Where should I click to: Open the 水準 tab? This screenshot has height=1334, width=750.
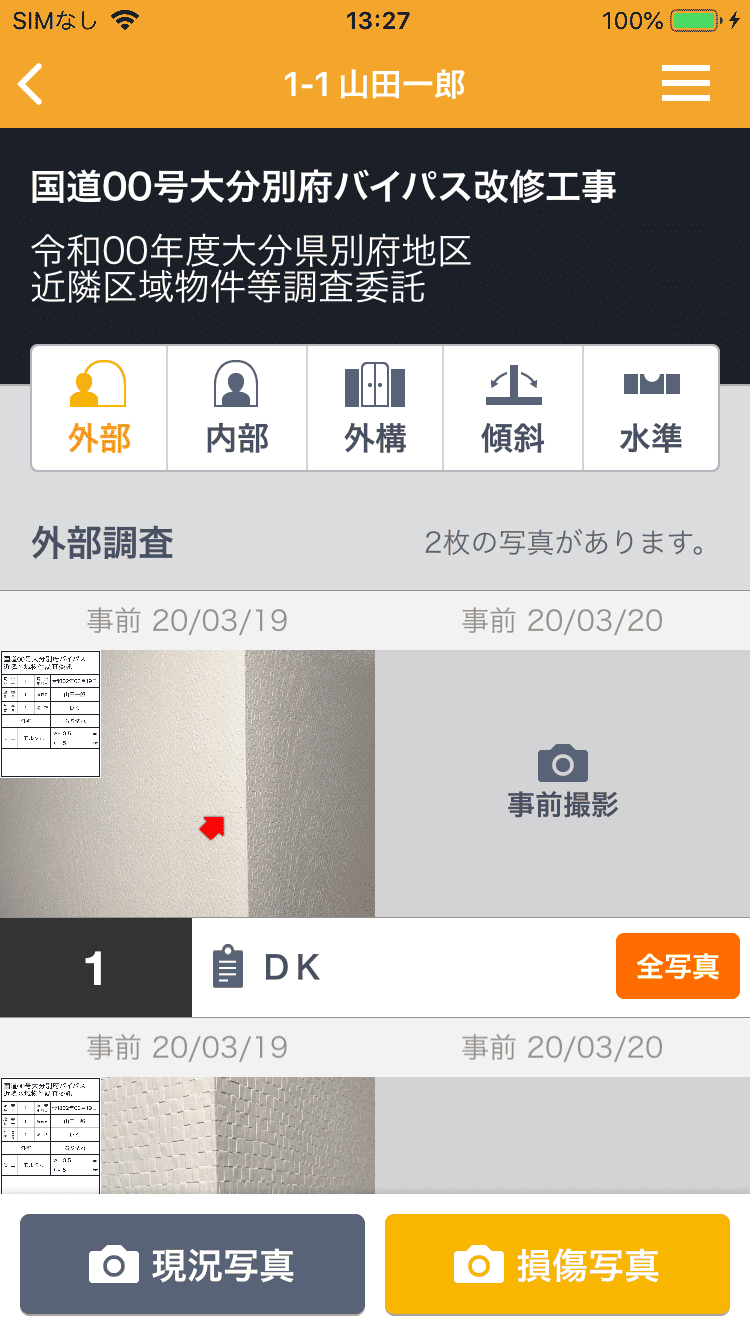(651, 408)
